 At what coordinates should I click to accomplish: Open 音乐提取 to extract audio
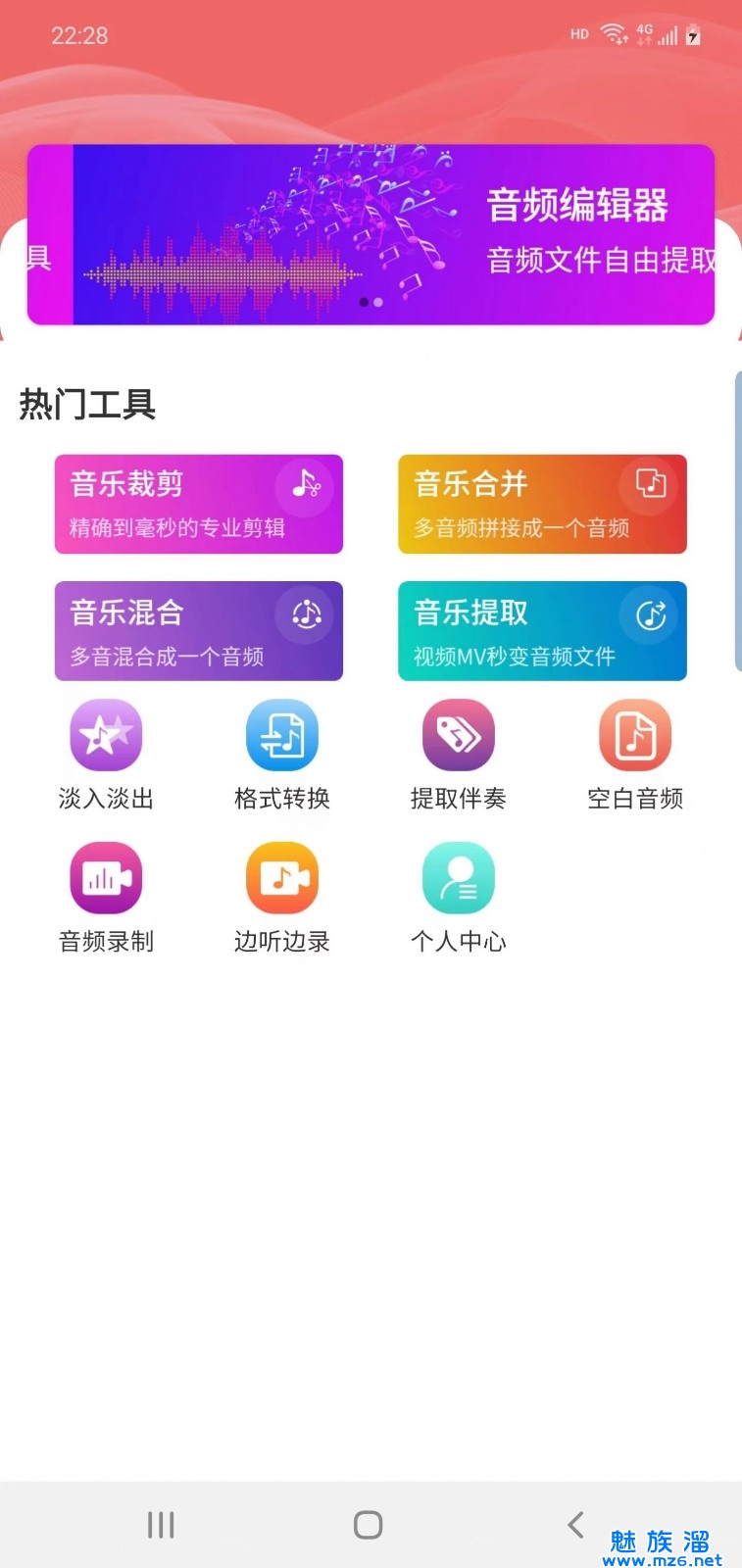coord(542,630)
